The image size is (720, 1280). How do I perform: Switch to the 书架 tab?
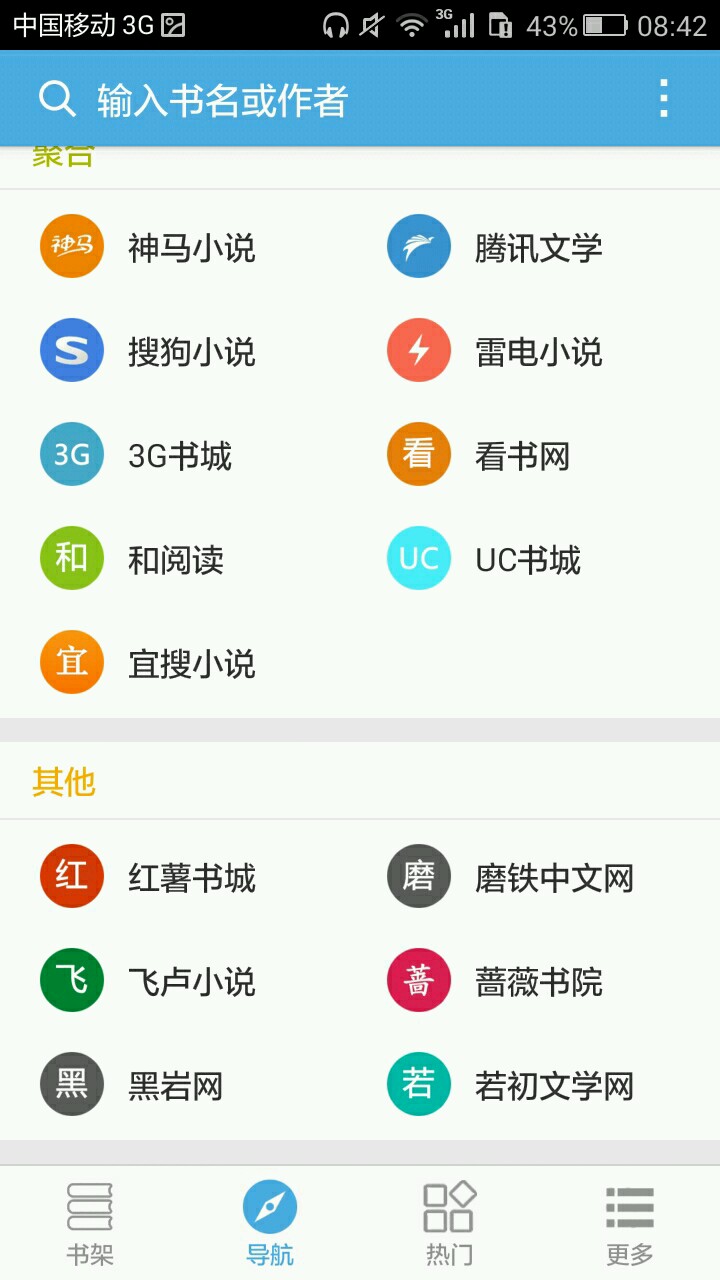90,1223
